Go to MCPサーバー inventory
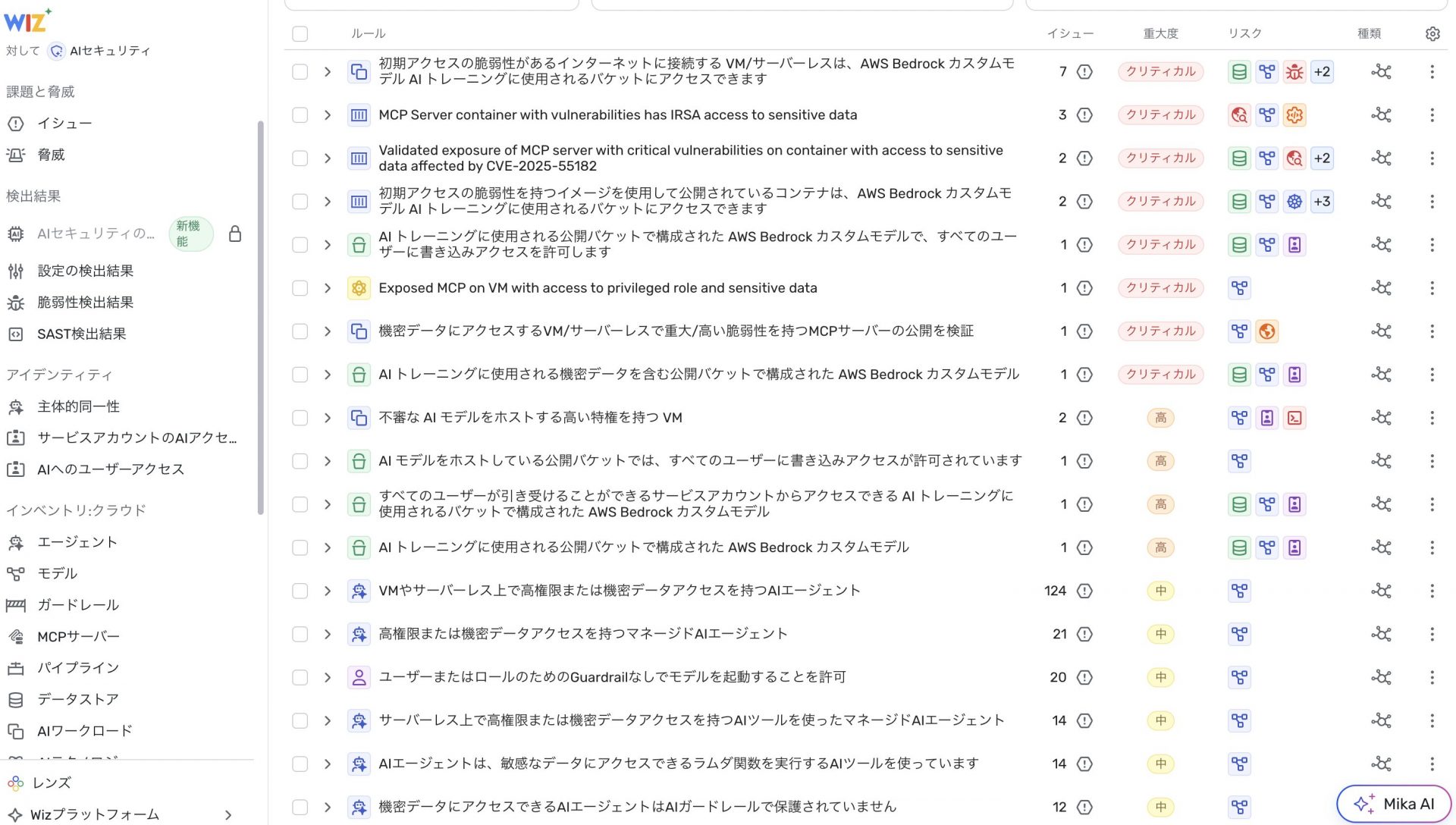Image resolution: width=1456 pixels, height=825 pixels. click(78, 636)
